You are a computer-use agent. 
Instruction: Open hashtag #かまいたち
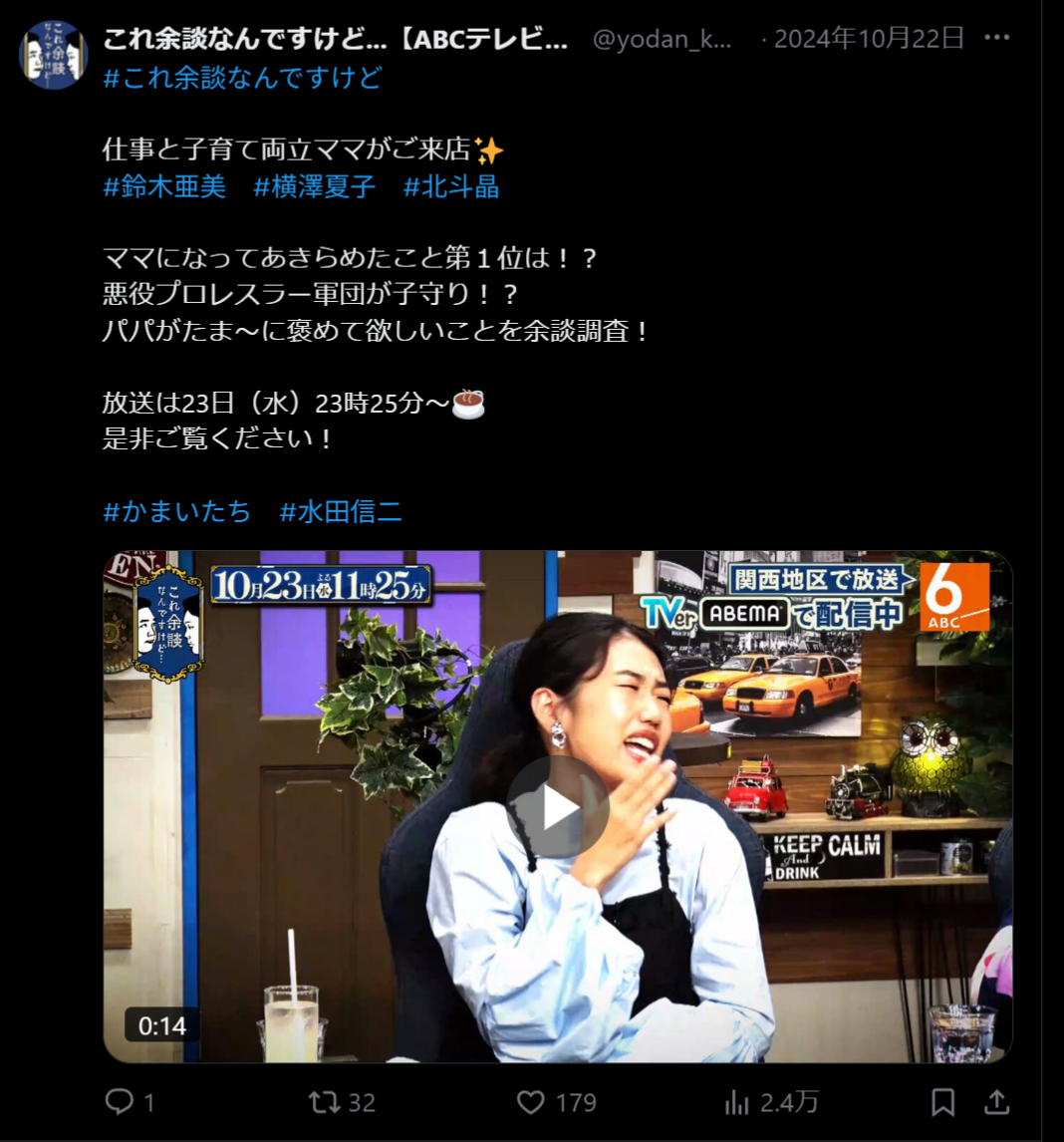(x=176, y=512)
